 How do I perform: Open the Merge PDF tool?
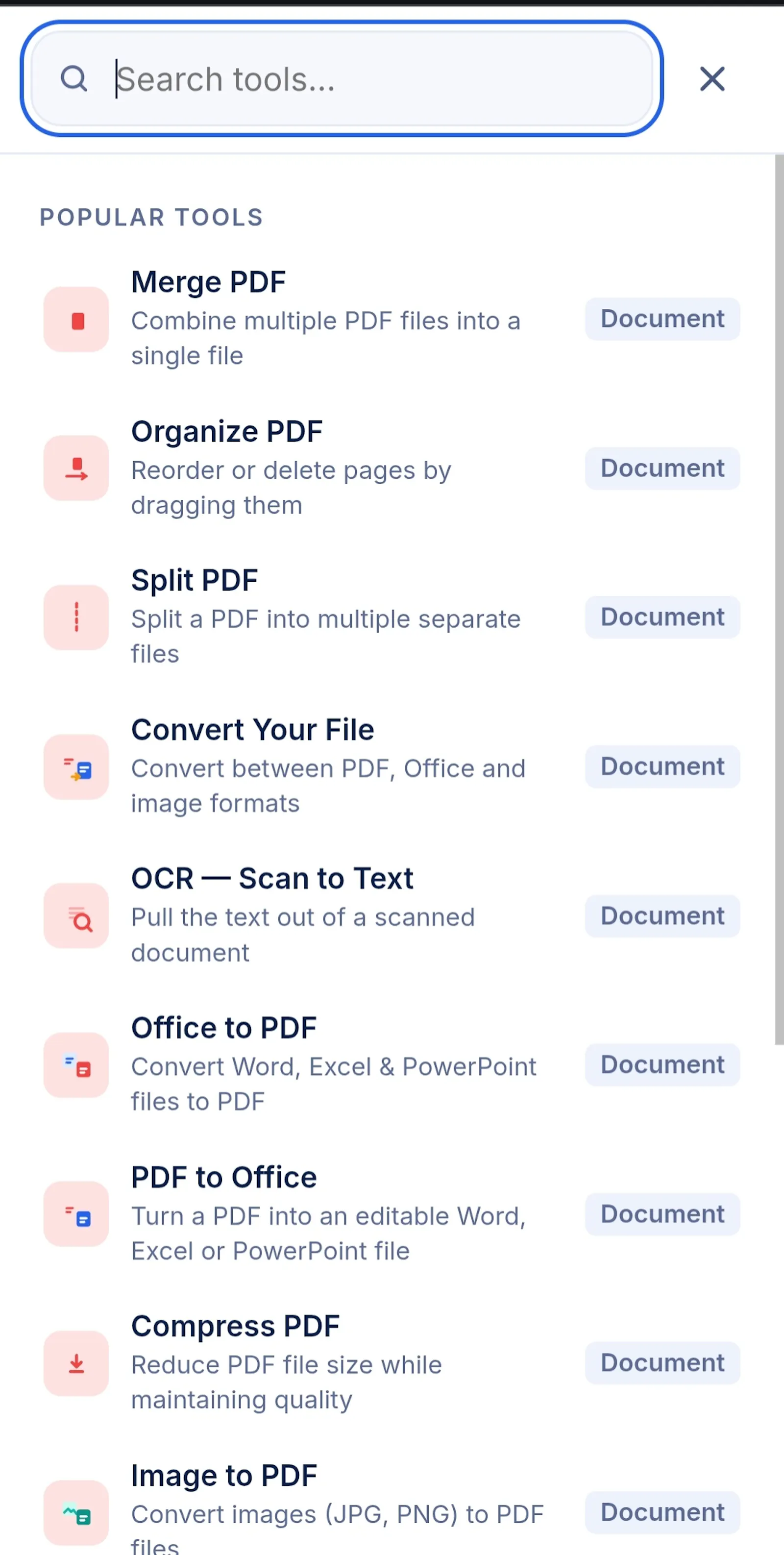click(392, 320)
